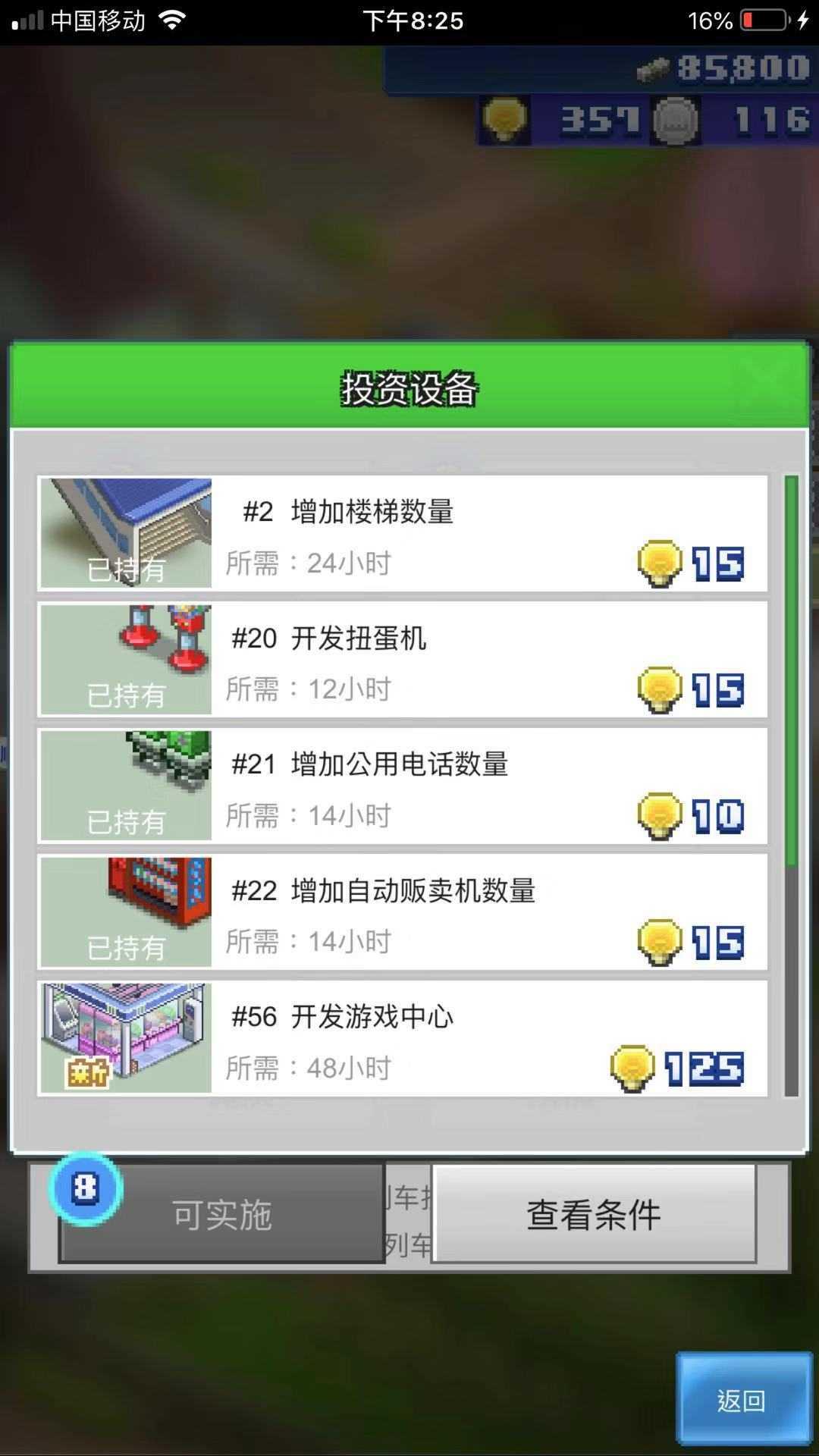Choose #21 增加公用电话数量 item
Viewport: 819px width, 1456px height.
coord(402,786)
